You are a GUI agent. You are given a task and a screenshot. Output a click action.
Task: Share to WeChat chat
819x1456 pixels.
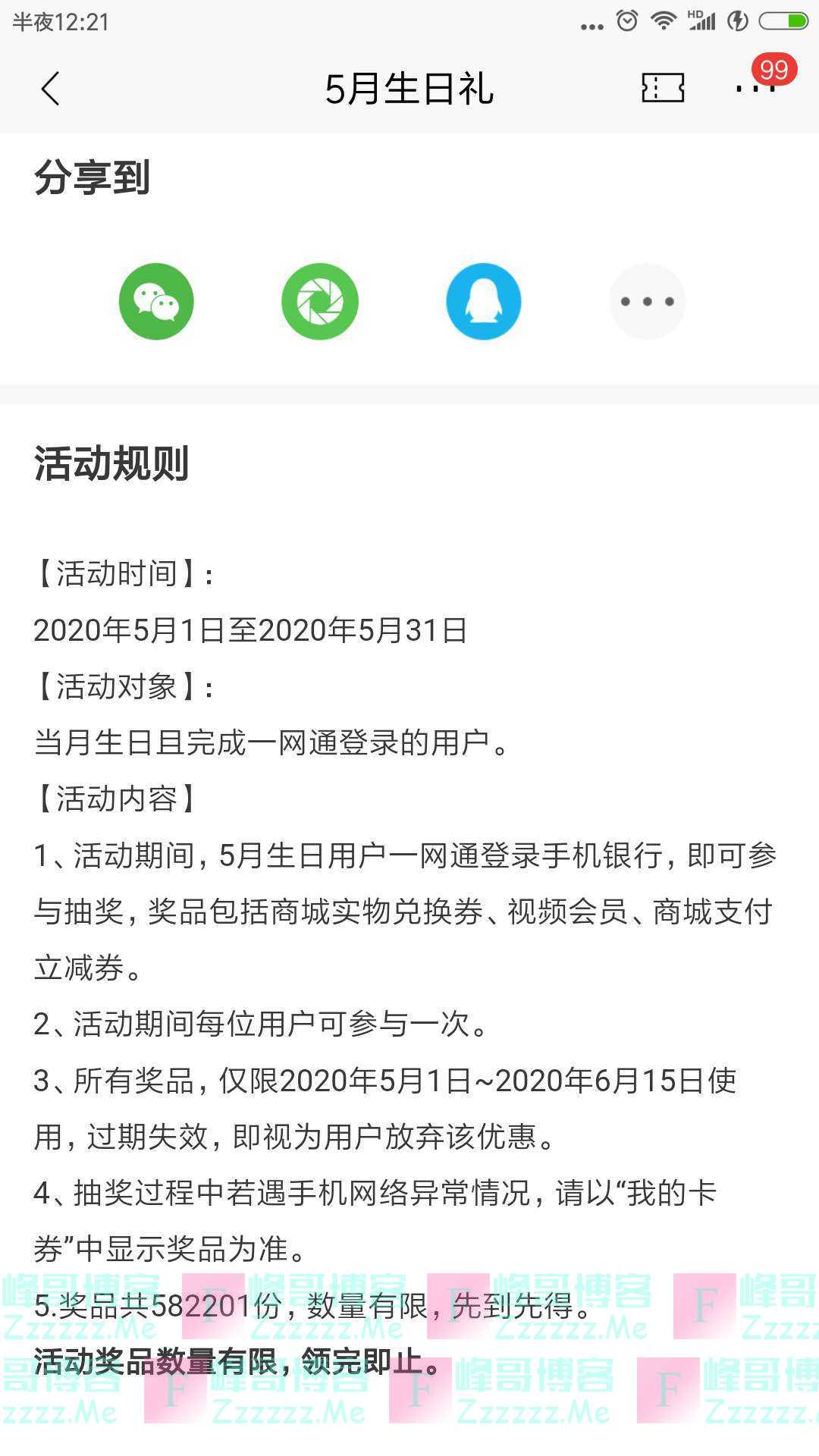tap(156, 301)
